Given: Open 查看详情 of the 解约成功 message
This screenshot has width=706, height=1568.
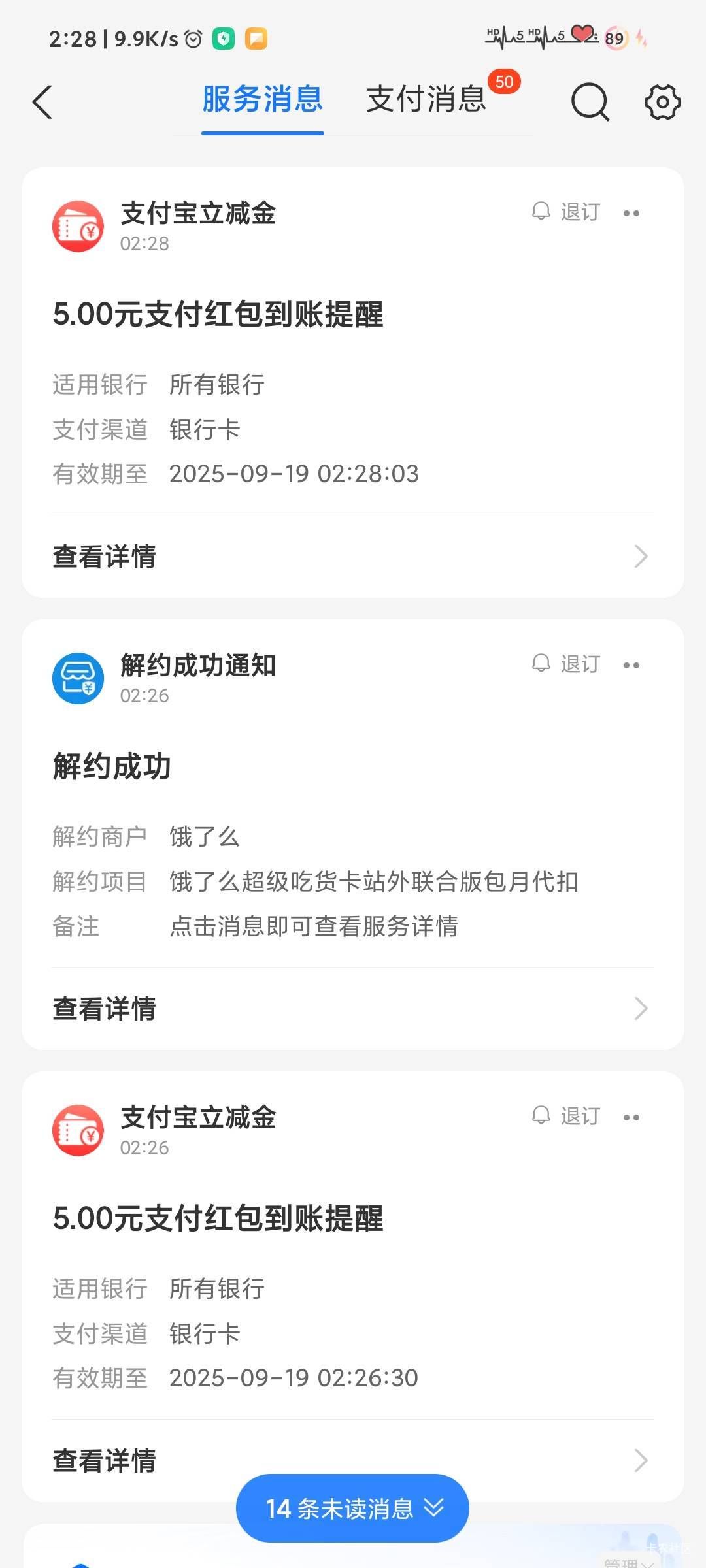Looking at the screenshot, I should coord(353,1009).
